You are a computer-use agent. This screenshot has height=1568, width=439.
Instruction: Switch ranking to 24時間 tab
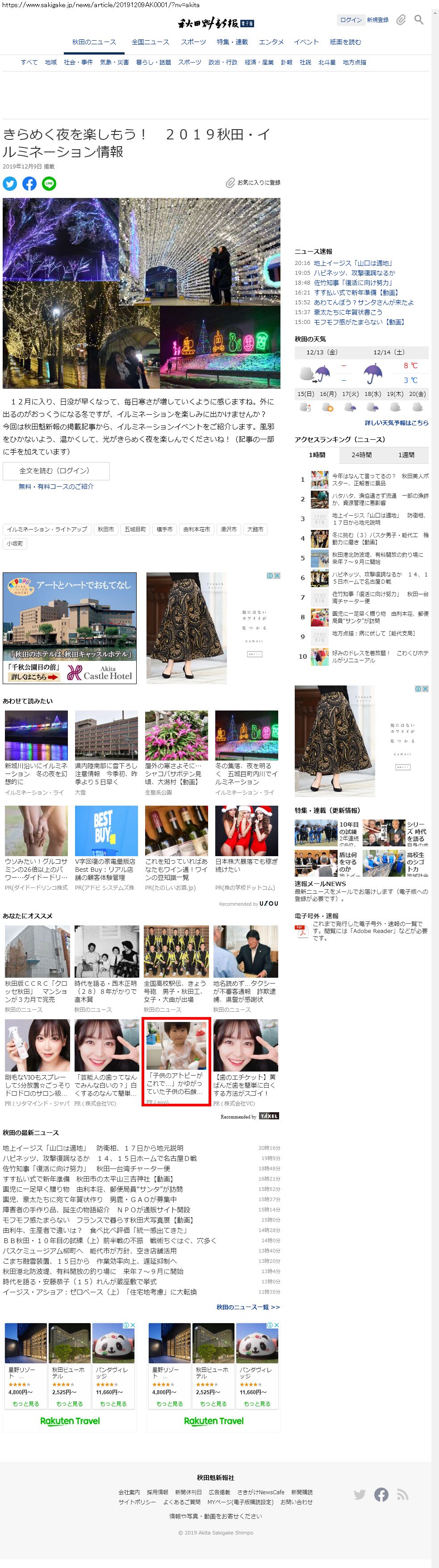[x=361, y=455]
